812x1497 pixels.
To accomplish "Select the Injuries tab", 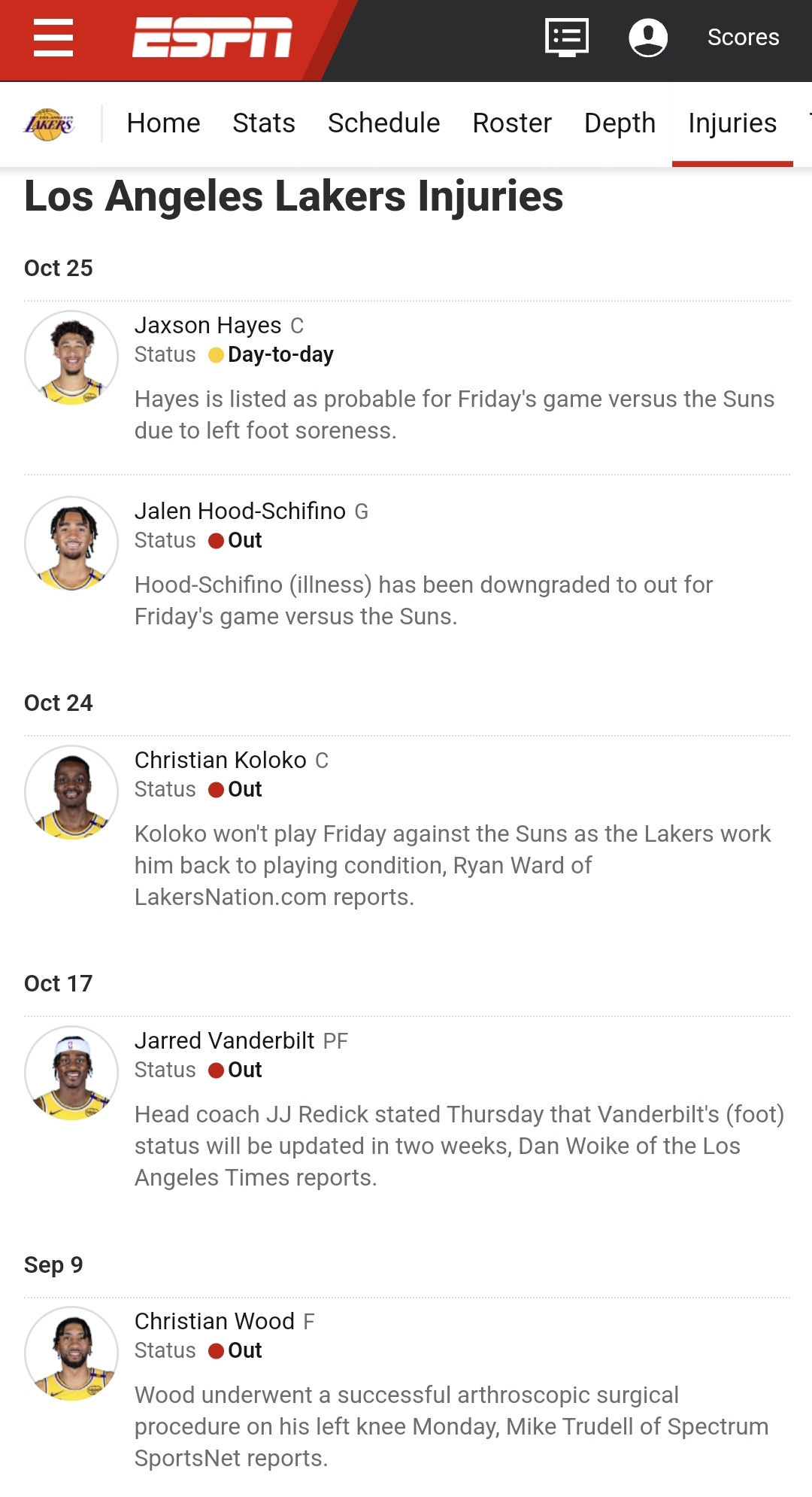I will point(732,123).
